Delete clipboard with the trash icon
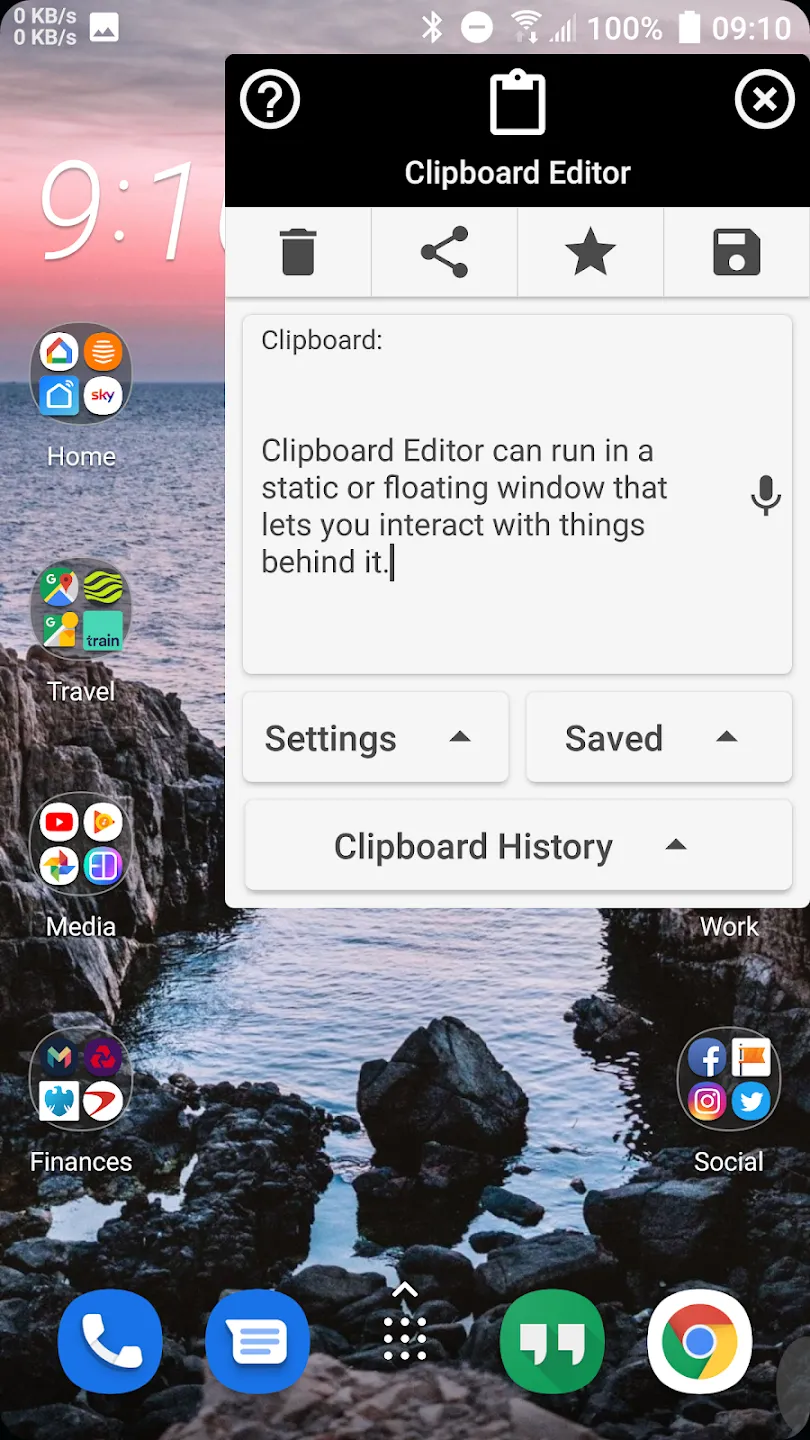 click(298, 252)
